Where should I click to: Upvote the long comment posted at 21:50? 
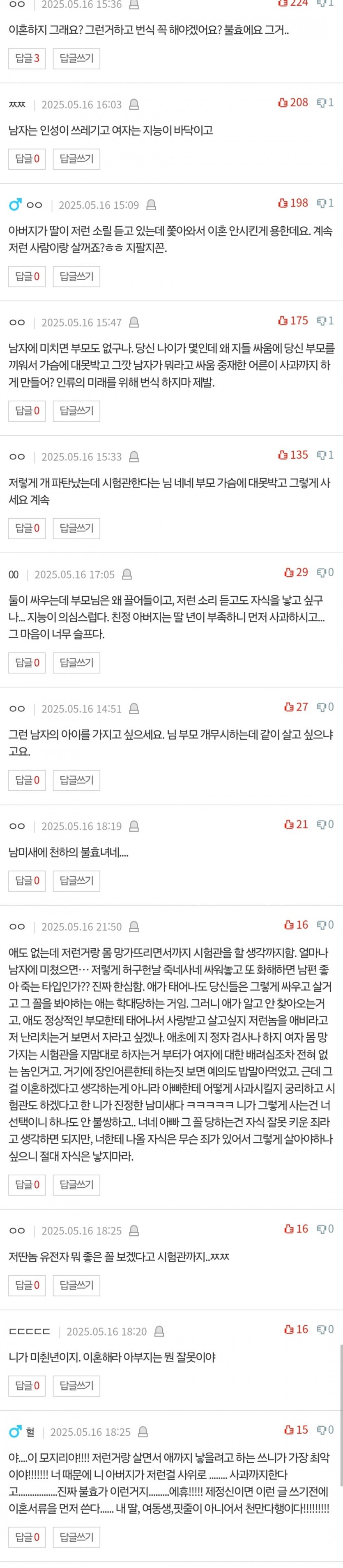(296, 924)
